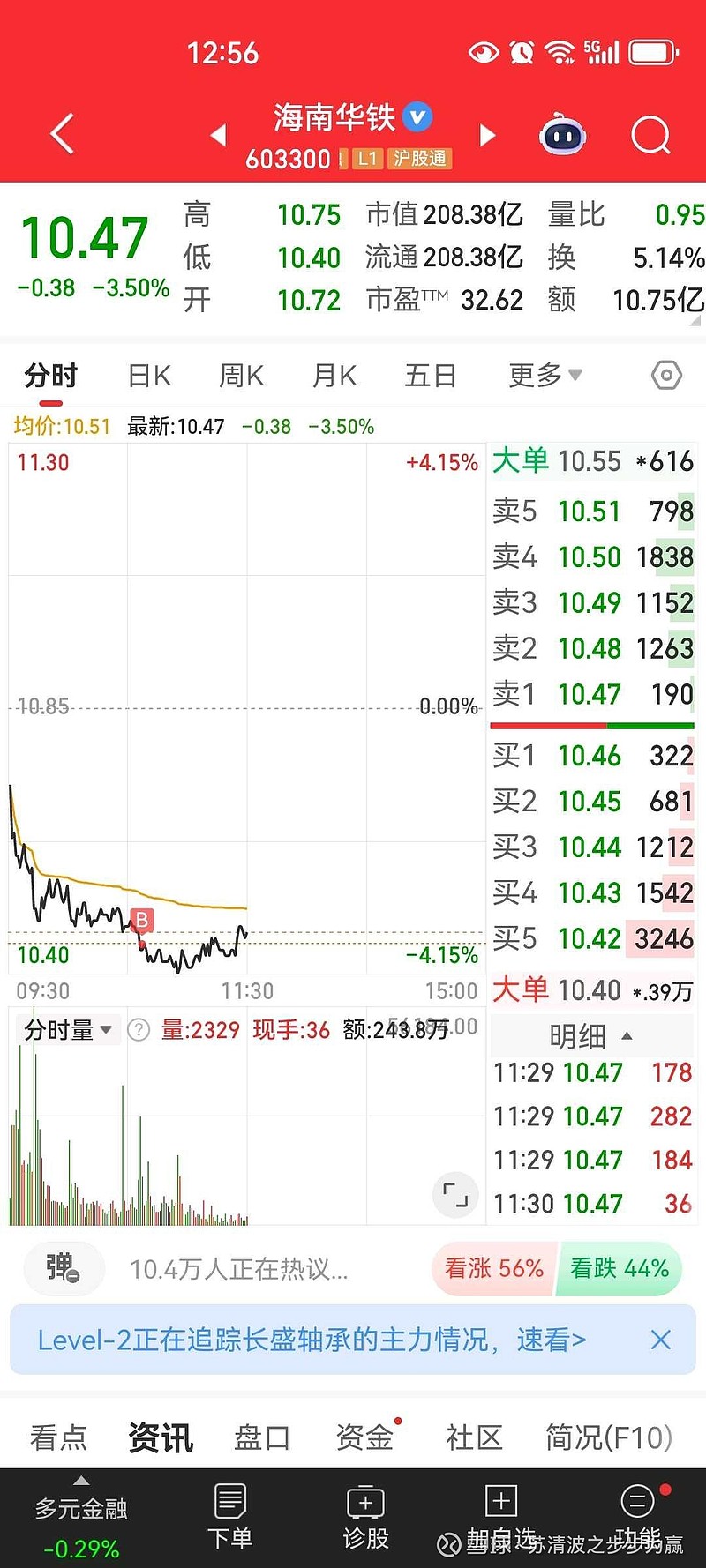The height and width of the screenshot is (1568, 706).
Task: Tap the AI robot assistant icon
Action: click(x=562, y=134)
